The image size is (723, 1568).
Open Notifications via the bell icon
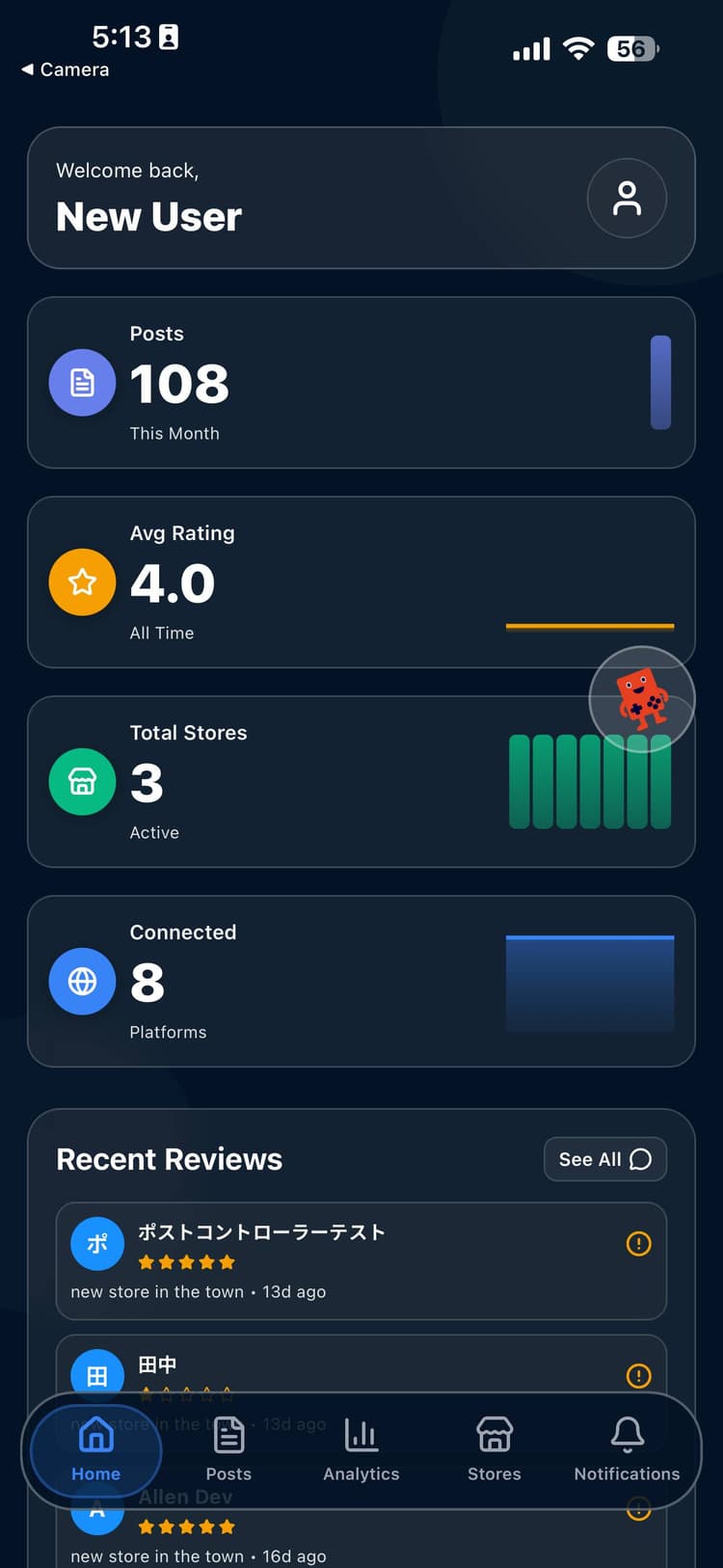627,1434
